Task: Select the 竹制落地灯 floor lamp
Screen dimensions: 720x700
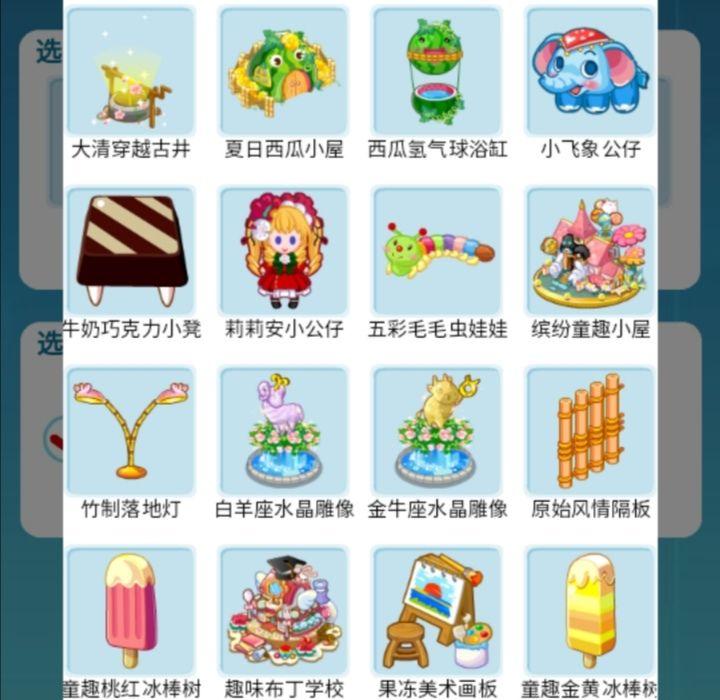Action: (131, 432)
